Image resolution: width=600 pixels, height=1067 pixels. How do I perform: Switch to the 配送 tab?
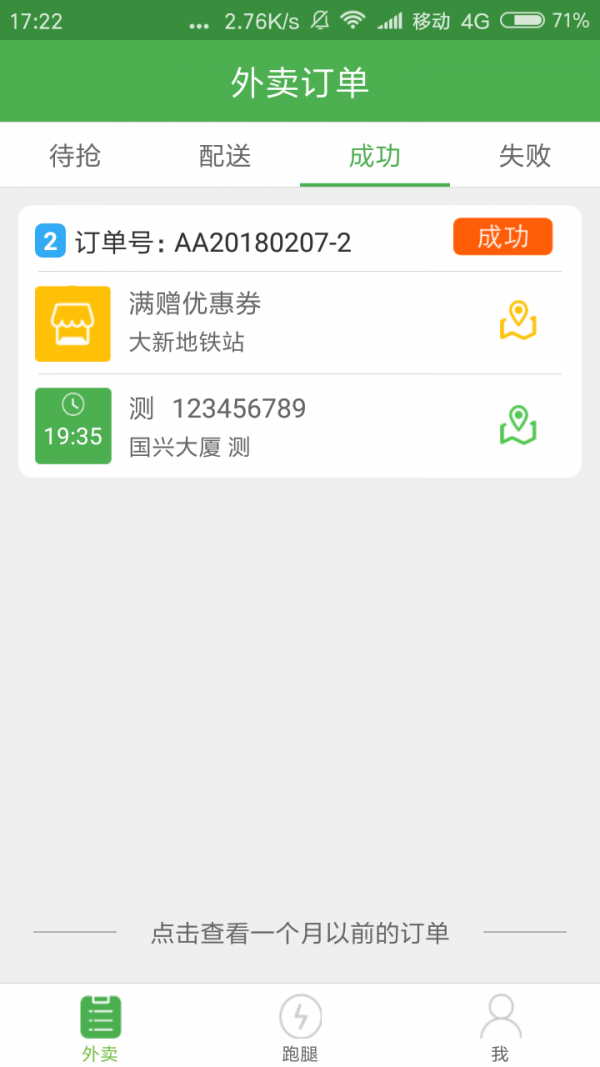point(225,156)
